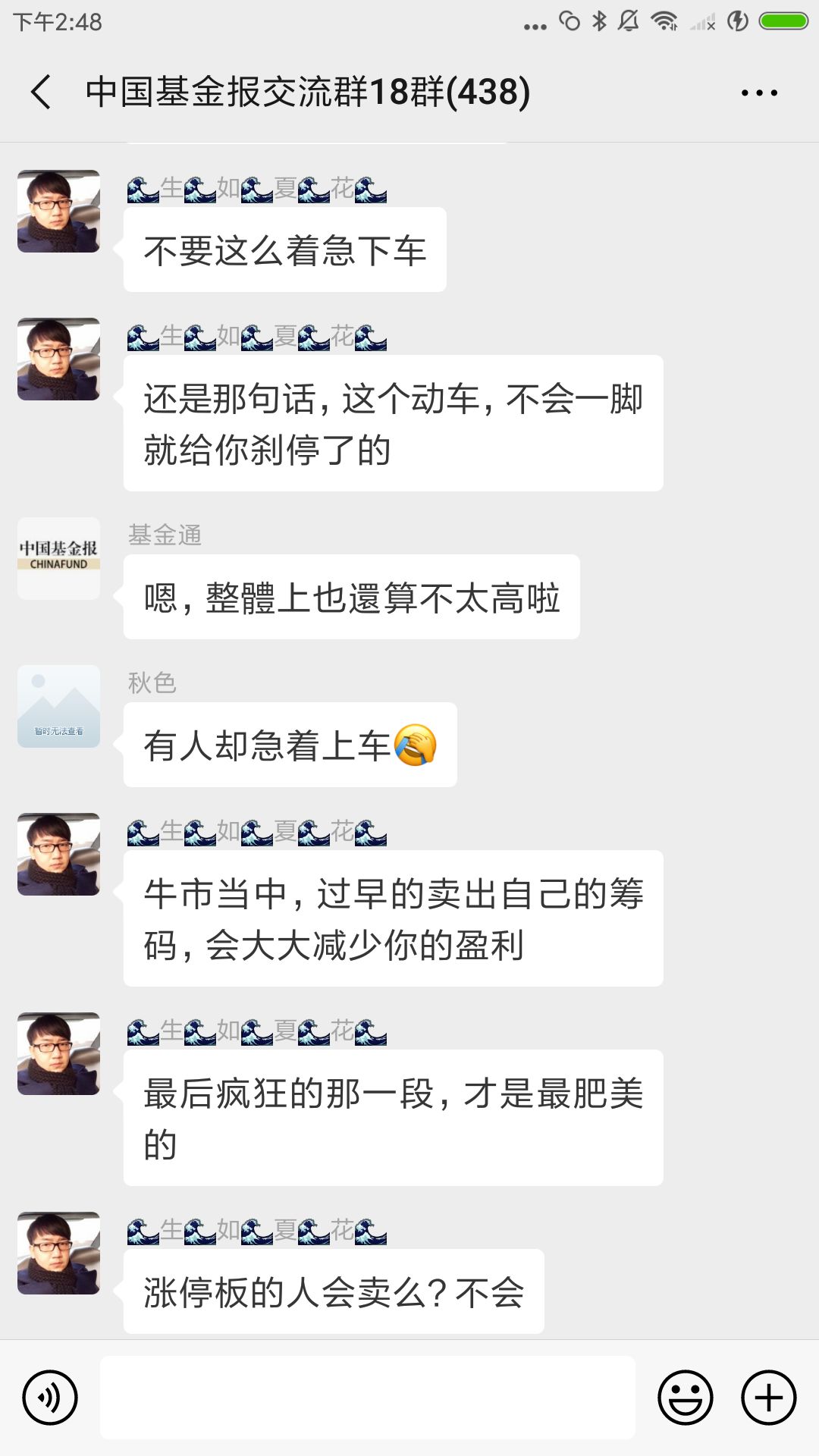Go back from the group chat
This screenshot has width=819, height=1456.
point(42,93)
